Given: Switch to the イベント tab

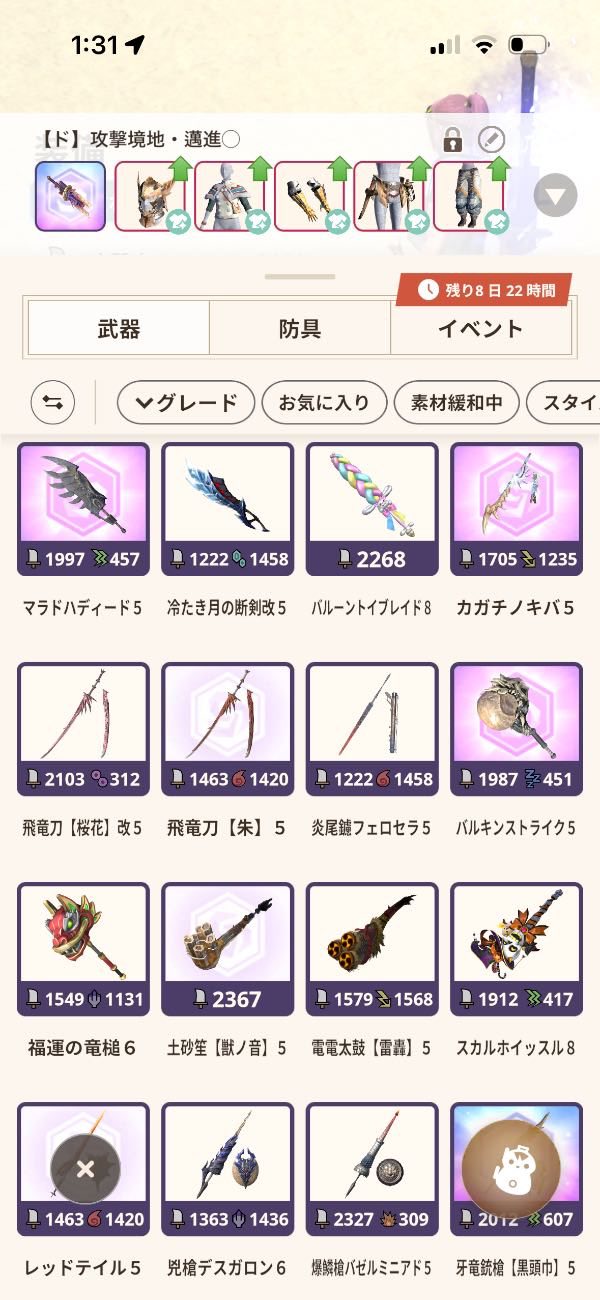Looking at the screenshot, I should [x=480, y=328].
